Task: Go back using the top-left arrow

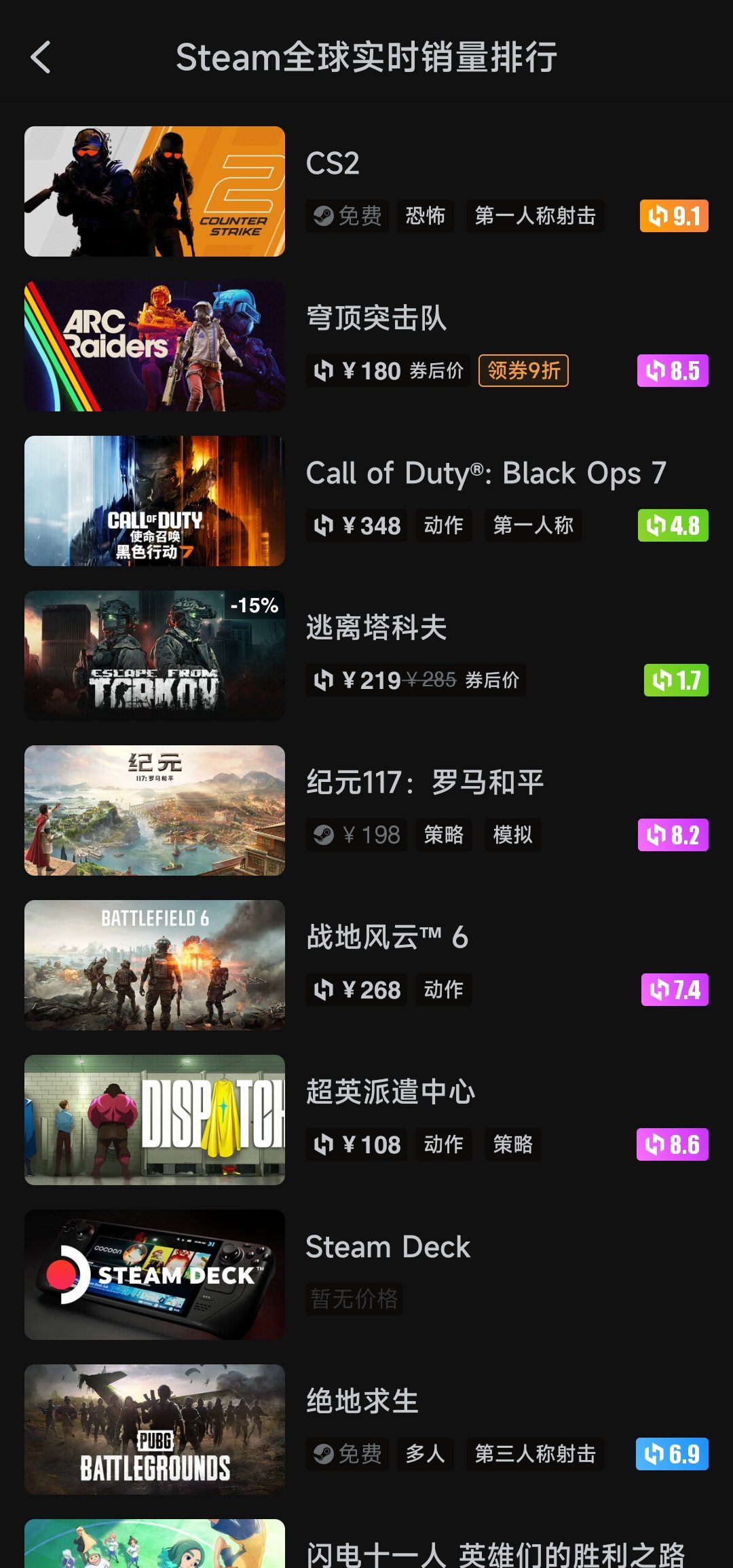Action: click(41, 57)
